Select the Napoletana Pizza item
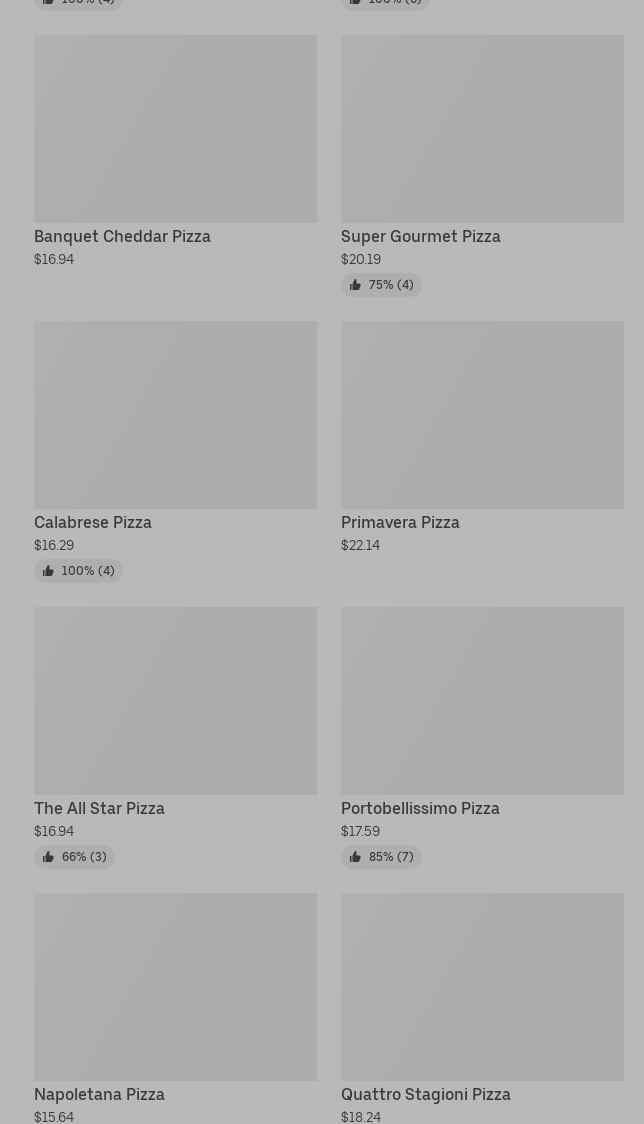This screenshot has height=1124, width=644. pos(176,1008)
